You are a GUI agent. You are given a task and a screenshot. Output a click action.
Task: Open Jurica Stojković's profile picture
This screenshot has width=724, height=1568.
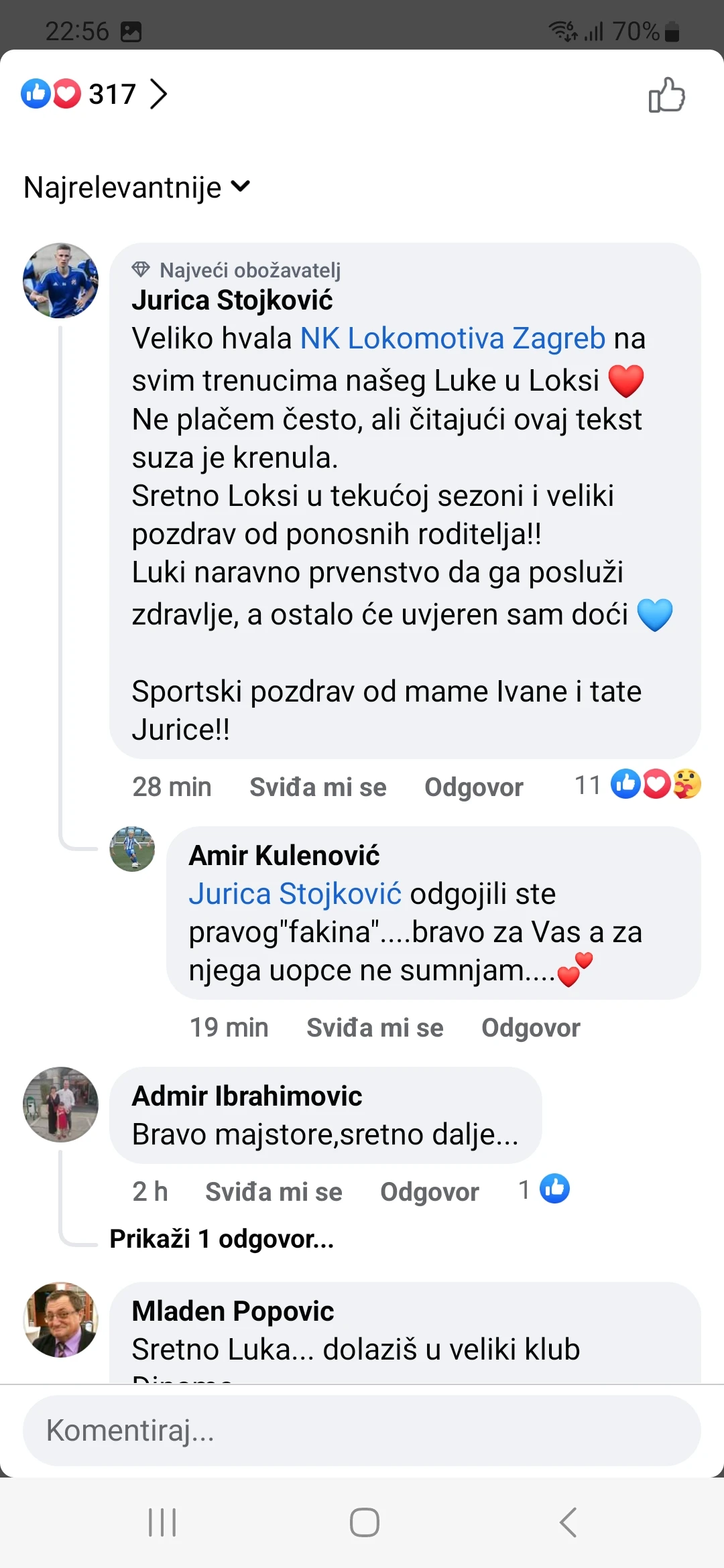60,280
